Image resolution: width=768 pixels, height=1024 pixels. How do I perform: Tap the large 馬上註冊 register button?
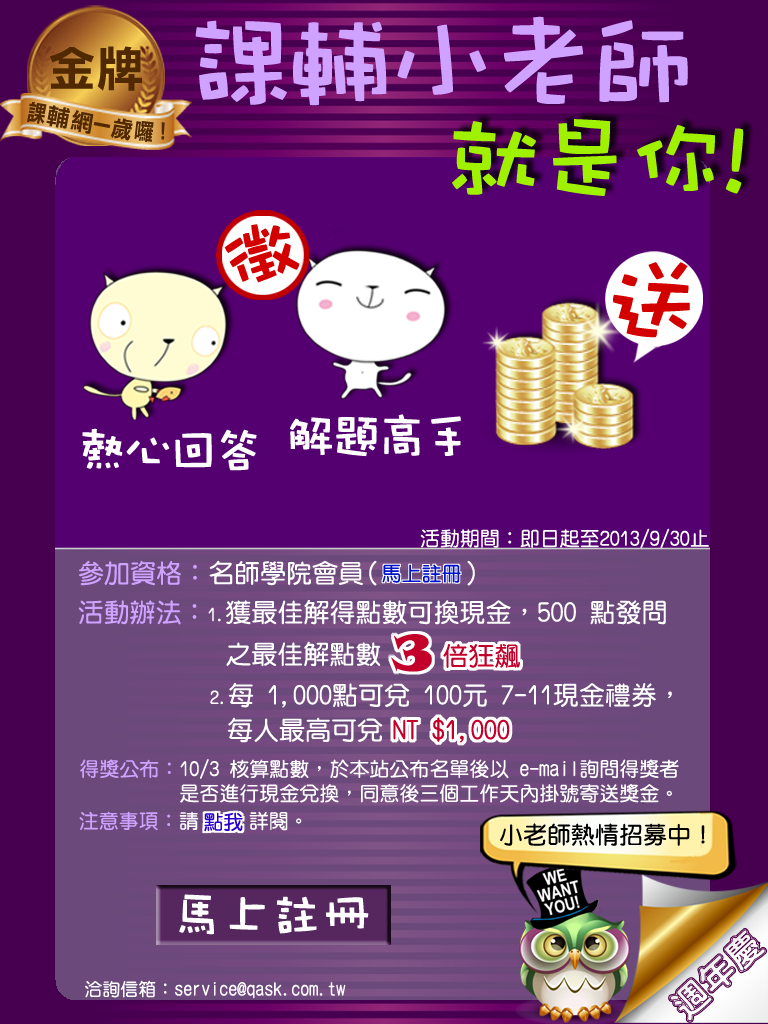(x=273, y=914)
